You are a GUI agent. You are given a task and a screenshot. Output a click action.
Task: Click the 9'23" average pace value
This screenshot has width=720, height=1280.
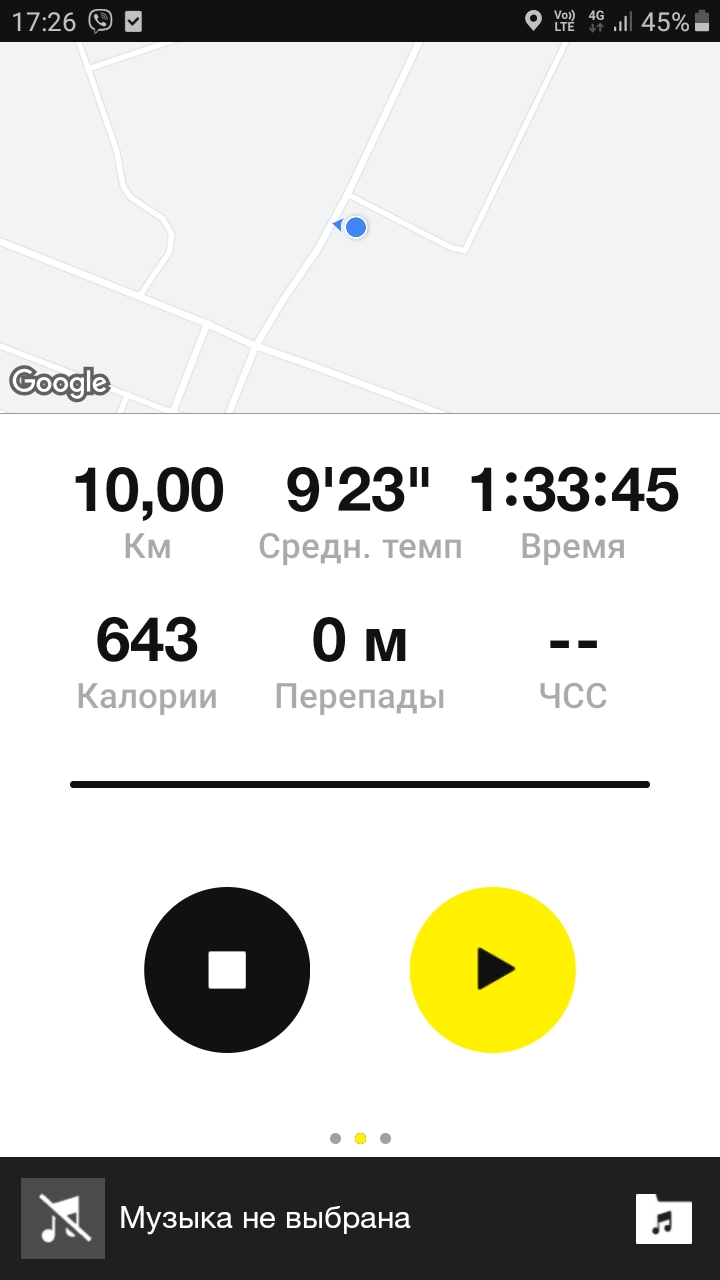[360, 489]
